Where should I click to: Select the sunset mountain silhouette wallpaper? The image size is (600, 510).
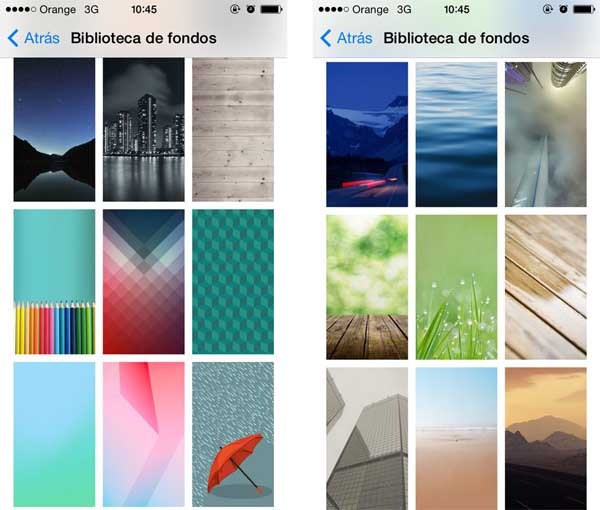pos(545,438)
